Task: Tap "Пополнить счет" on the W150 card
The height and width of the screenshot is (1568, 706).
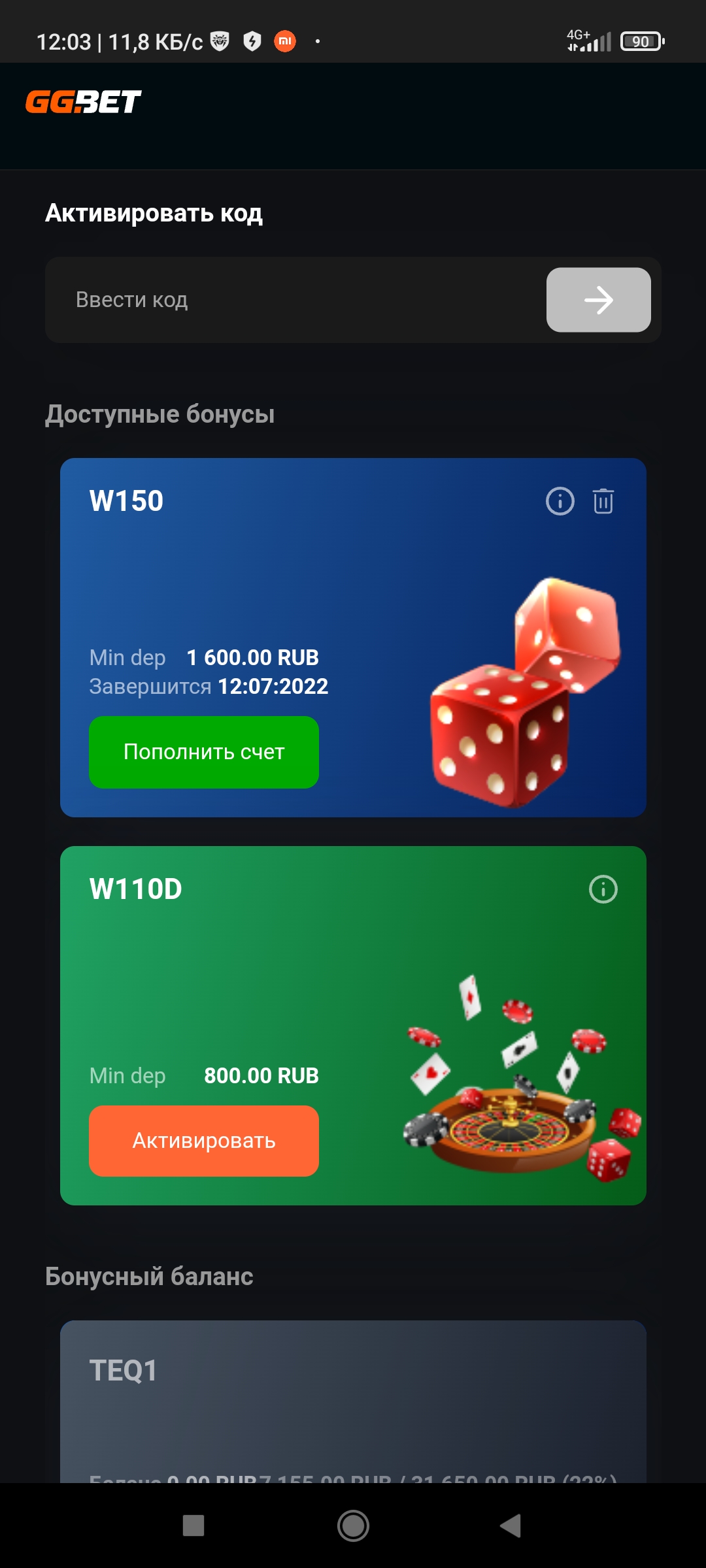Action: pyautogui.click(x=204, y=752)
